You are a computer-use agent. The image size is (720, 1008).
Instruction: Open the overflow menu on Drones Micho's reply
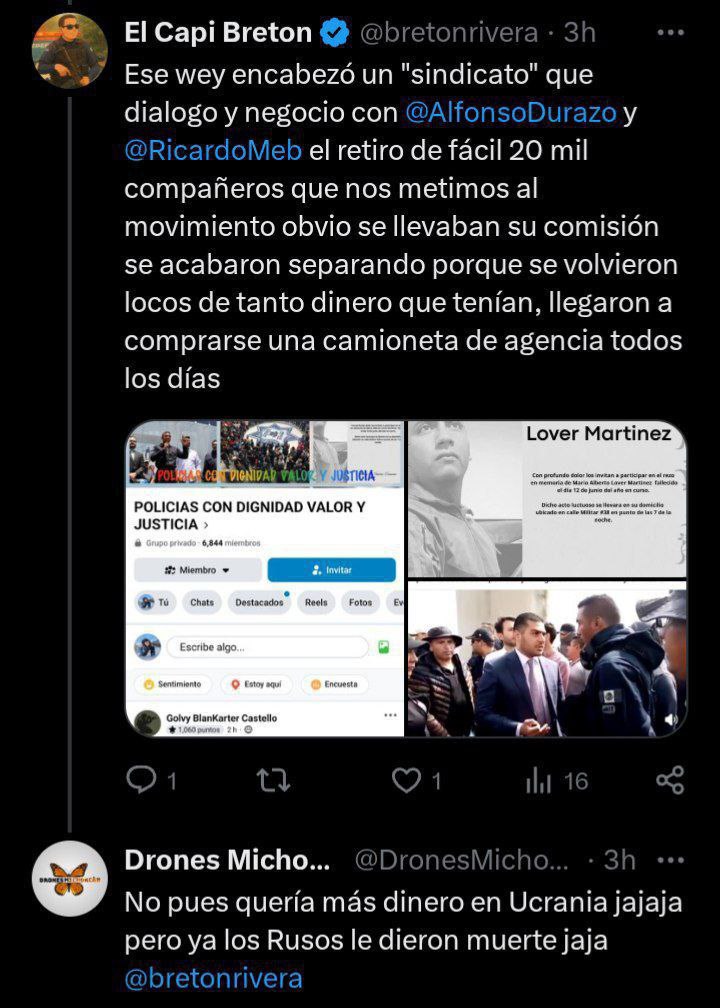pos(673,860)
